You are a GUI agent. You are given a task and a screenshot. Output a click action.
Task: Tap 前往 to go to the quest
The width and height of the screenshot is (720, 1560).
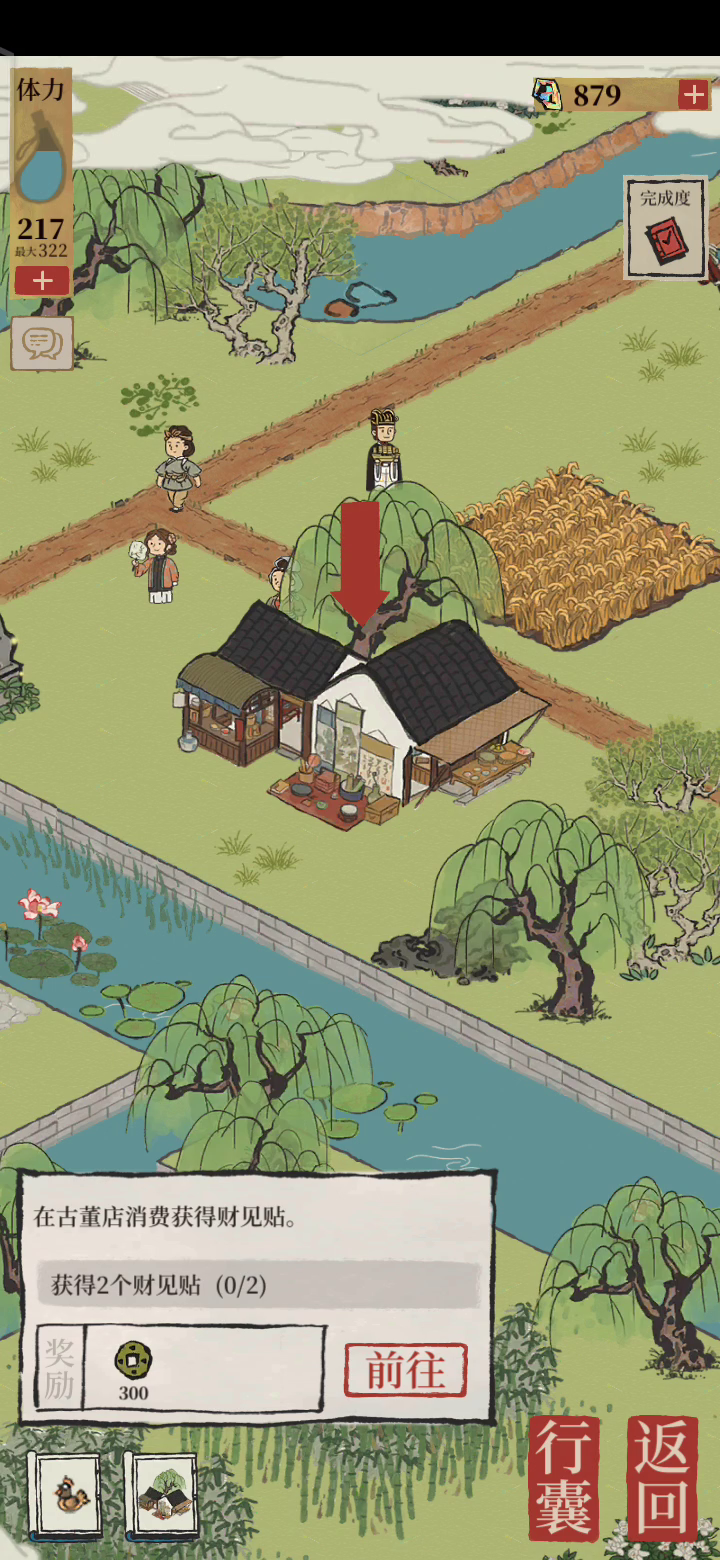tap(406, 1370)
